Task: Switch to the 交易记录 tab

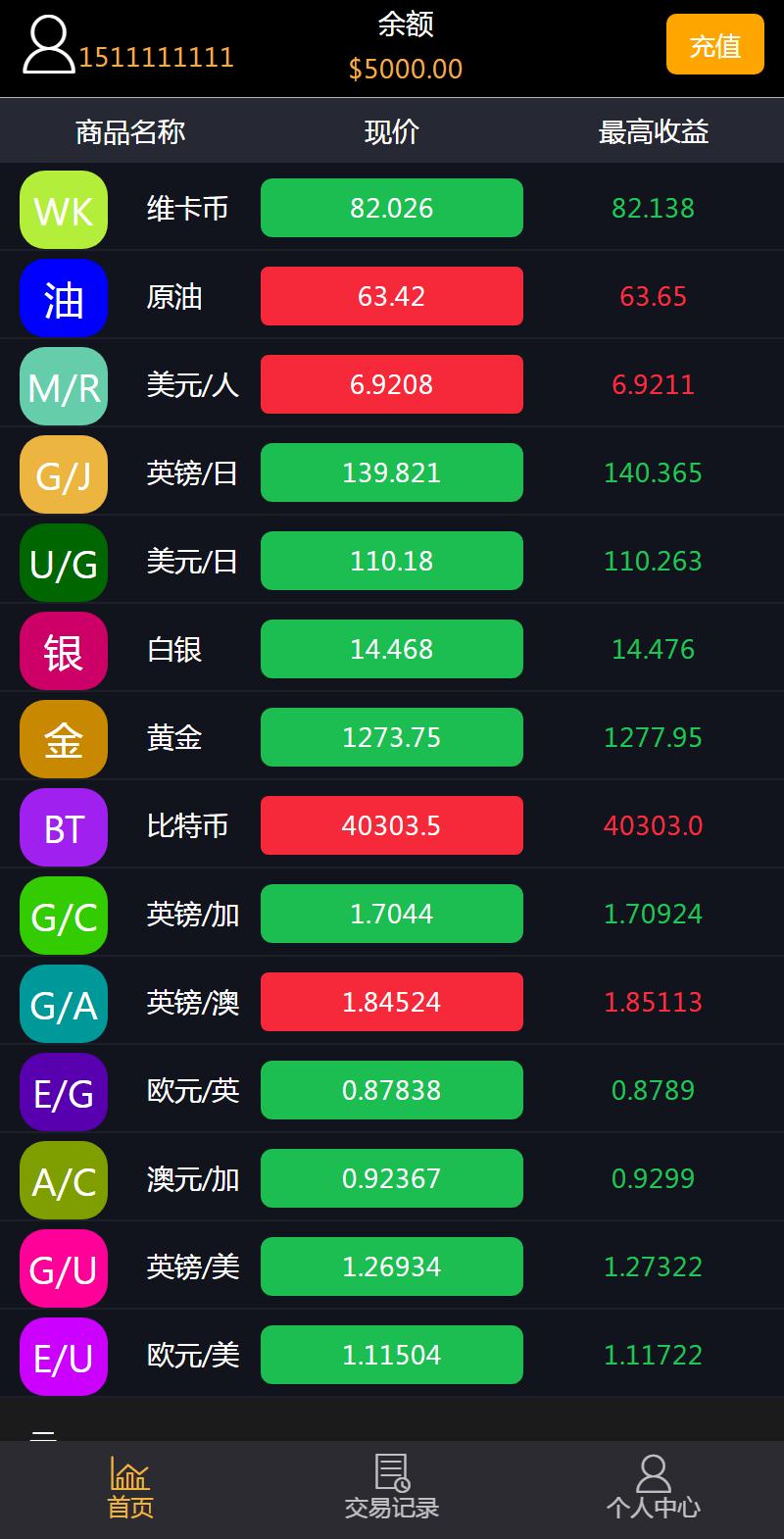Action: [391, 1487]
